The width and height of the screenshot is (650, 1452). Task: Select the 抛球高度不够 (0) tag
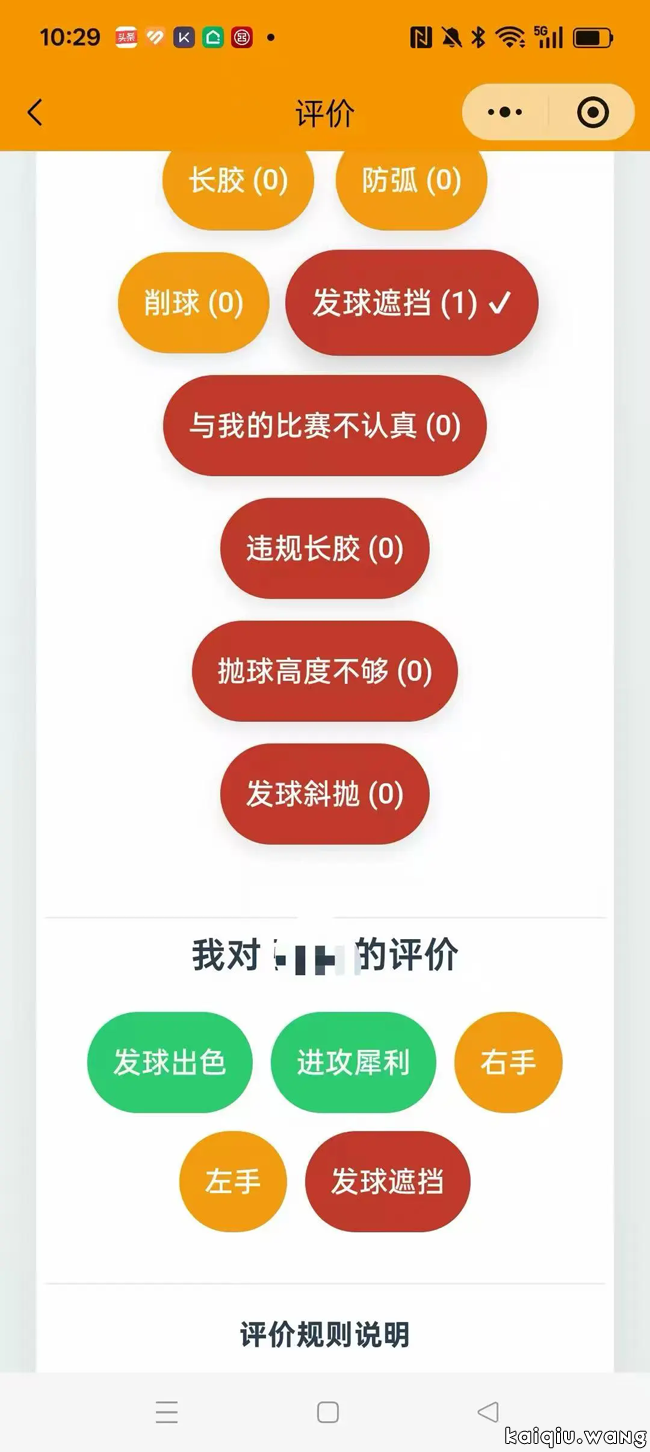(324, 671)
